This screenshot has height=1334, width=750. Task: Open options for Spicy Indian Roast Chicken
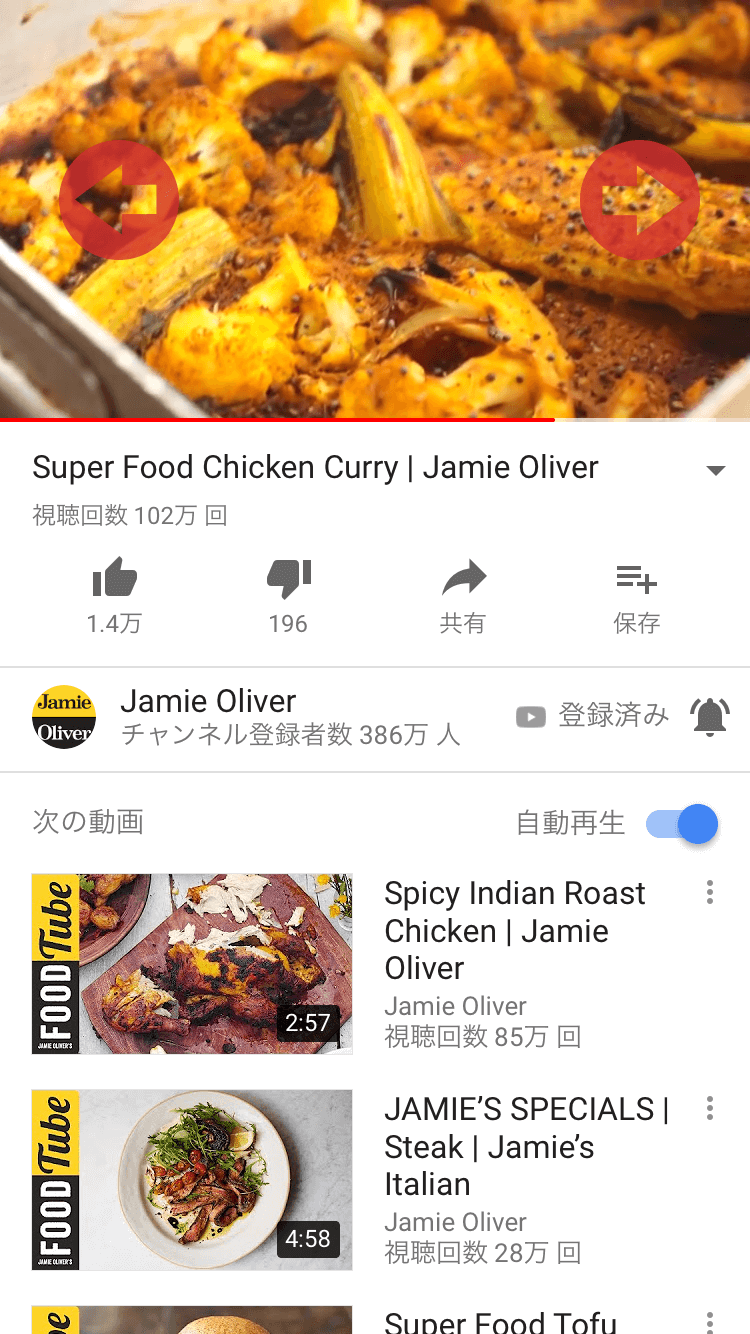point(709,892)
